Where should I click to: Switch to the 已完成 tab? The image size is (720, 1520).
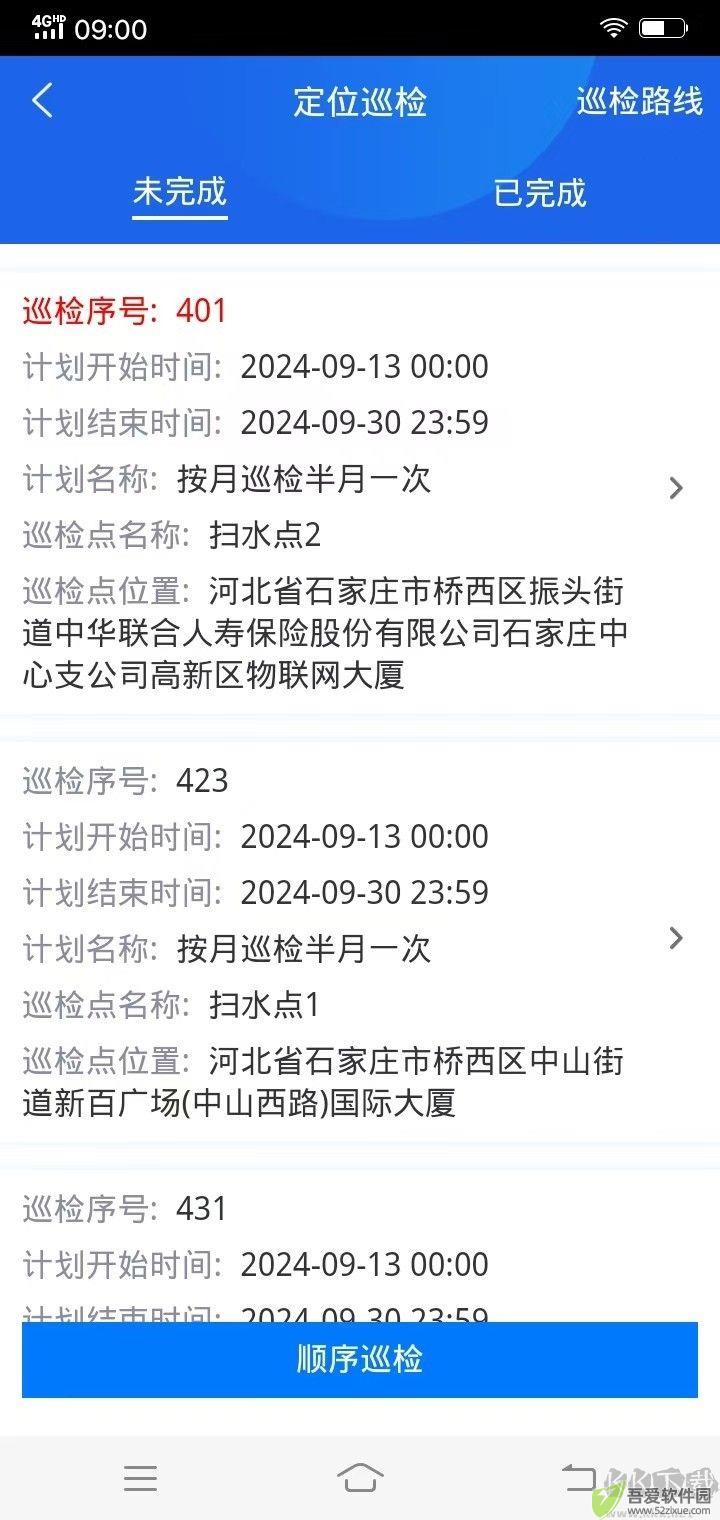pos(540,192)
